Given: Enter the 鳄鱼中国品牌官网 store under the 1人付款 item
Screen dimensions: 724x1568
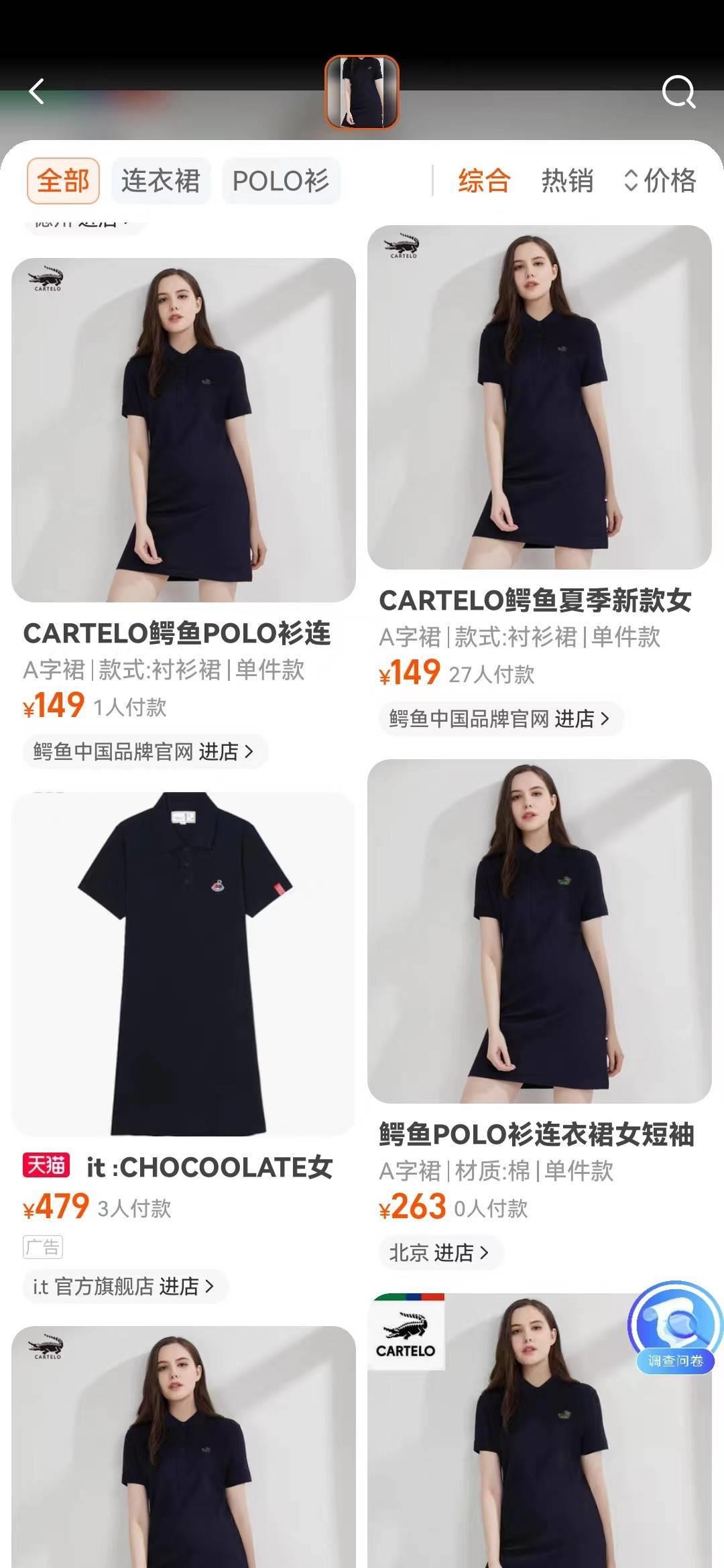Looking at the screenshot, I should pos(143,752).
